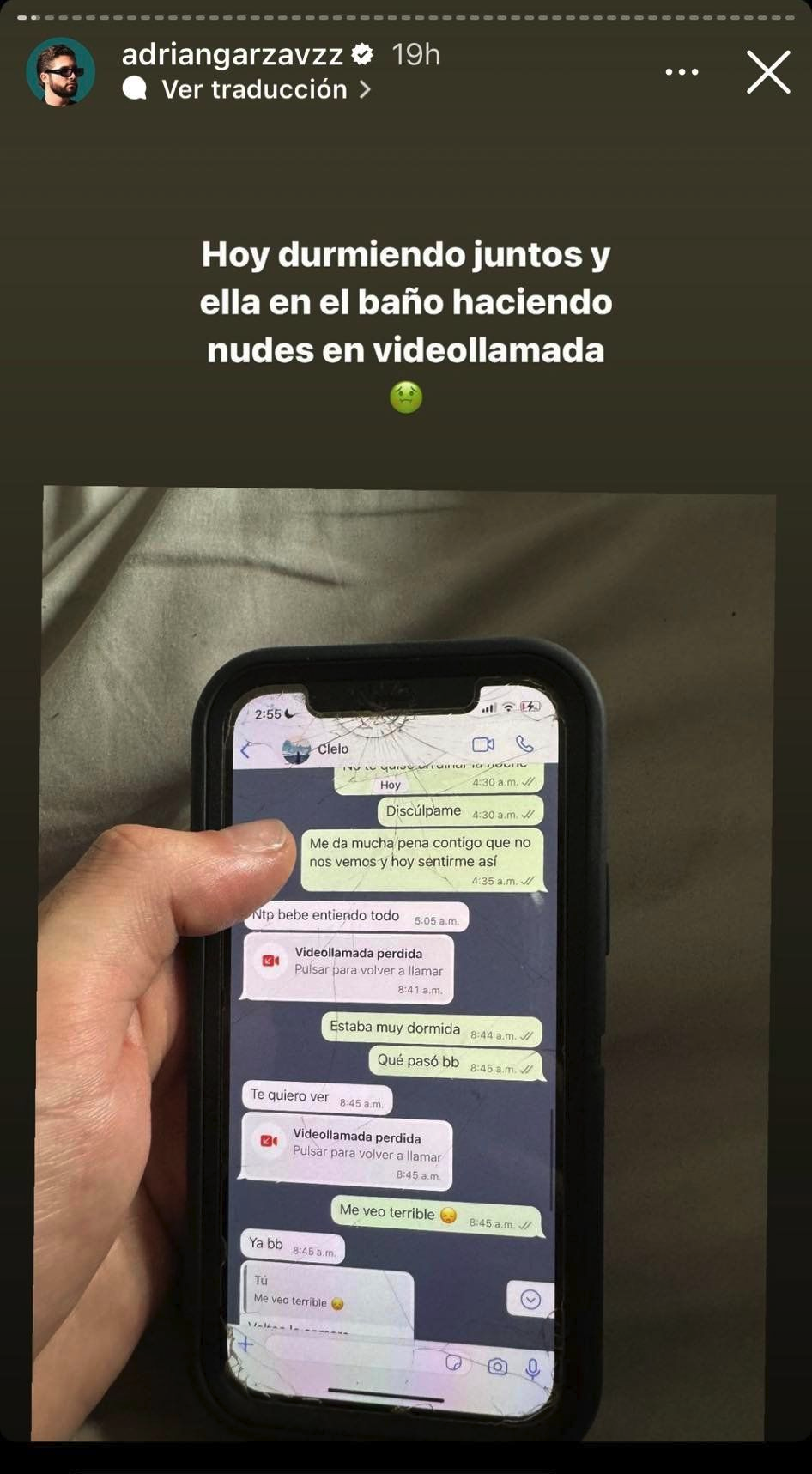
Task: Tap the adriangarzavzz username
Action: point(232,55)
